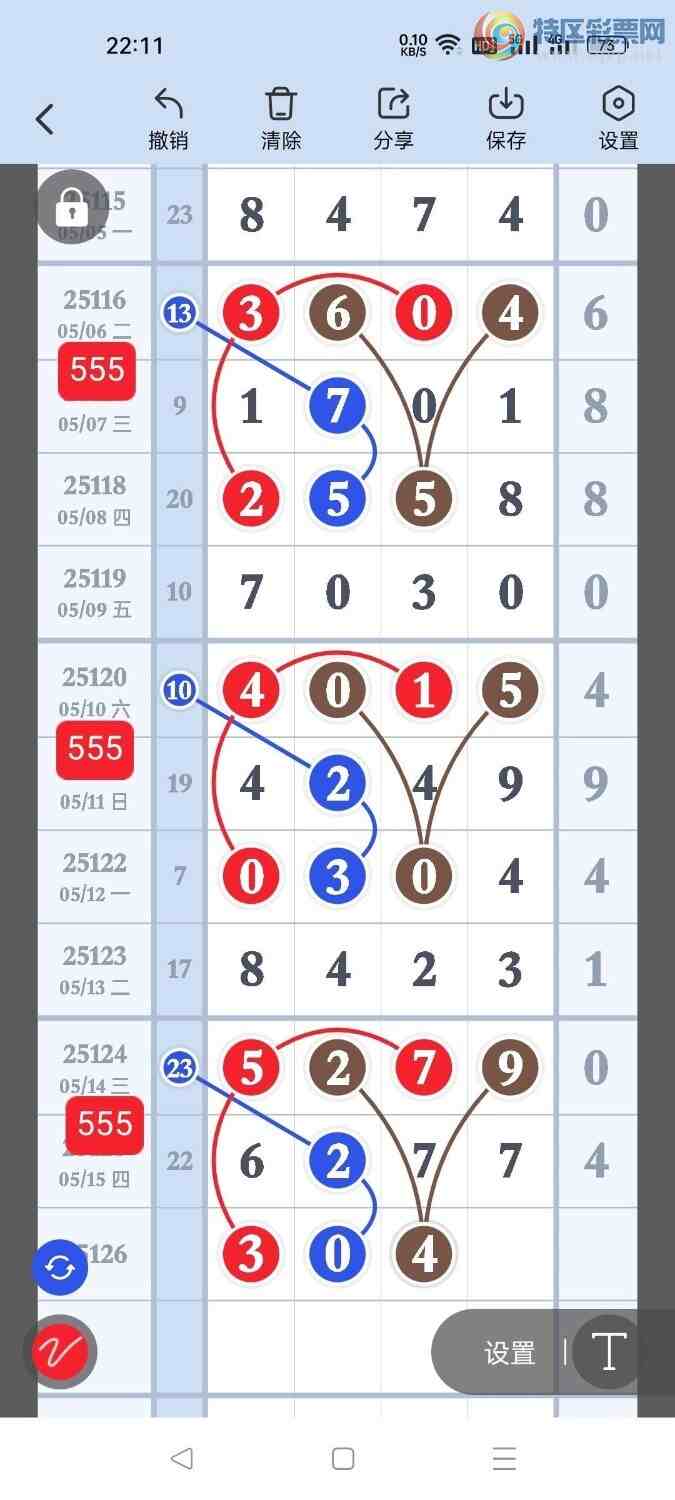The image size is (675, 1500).
Task: Tap the blue refresh button
Action: (60, 1268)
